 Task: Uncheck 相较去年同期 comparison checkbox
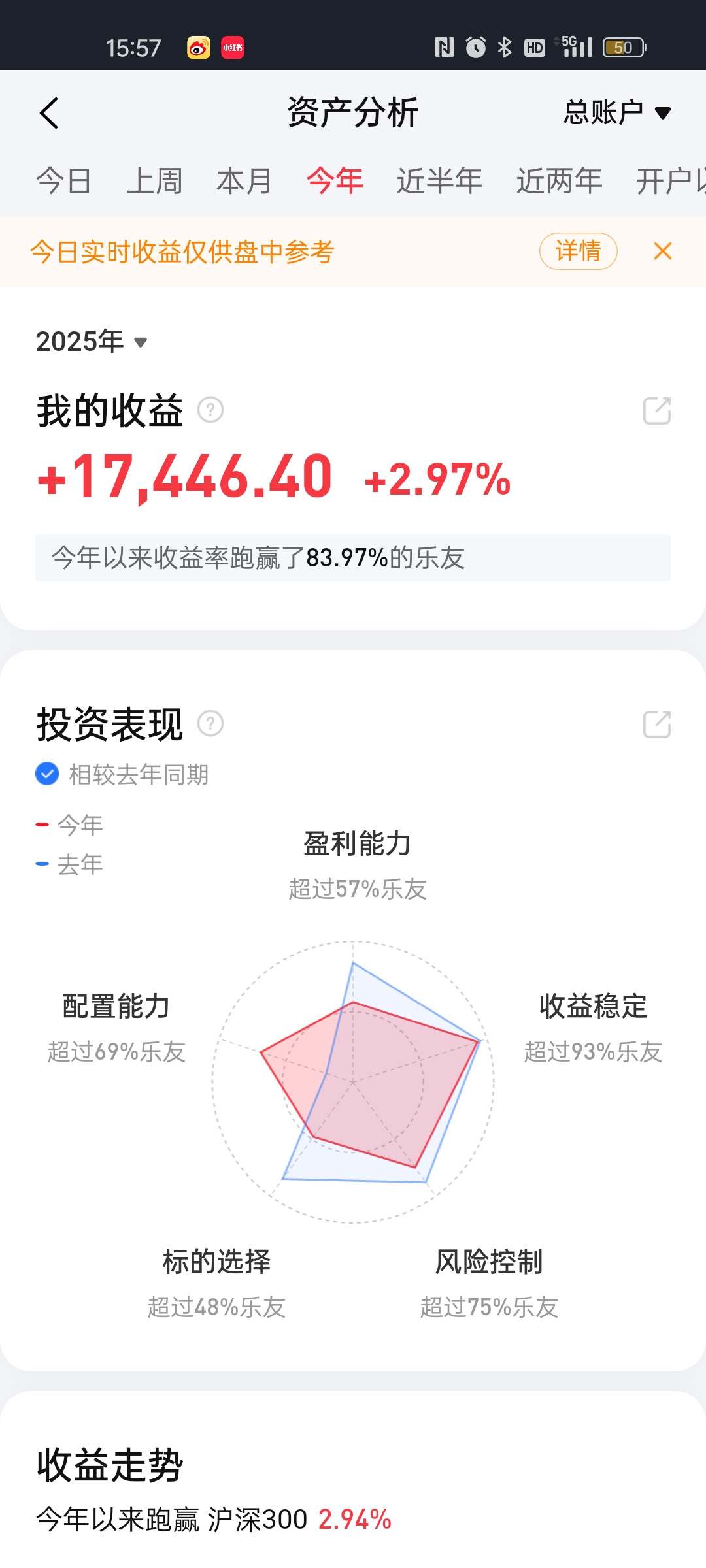tap(47, 774)
